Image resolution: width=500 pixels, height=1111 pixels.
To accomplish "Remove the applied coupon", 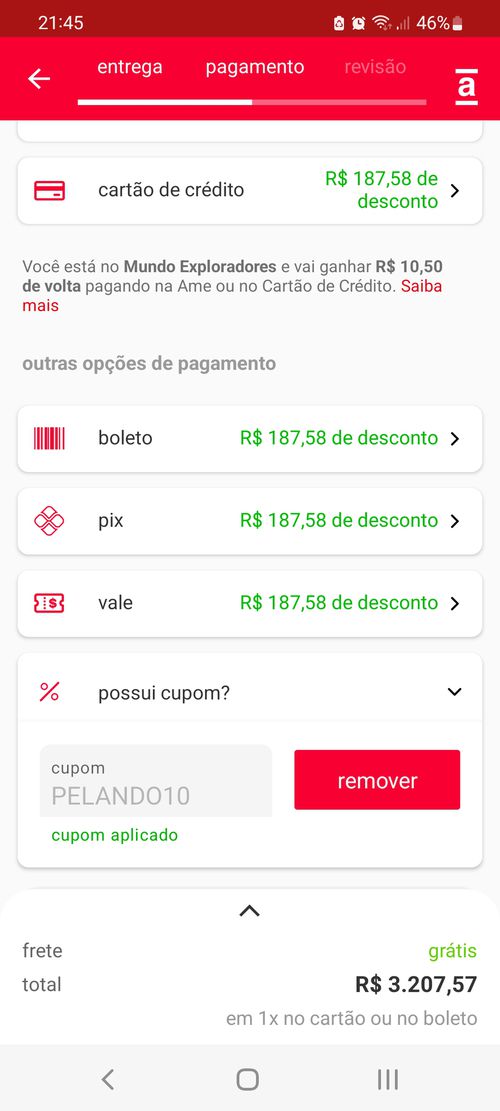I will coord(377,780).
